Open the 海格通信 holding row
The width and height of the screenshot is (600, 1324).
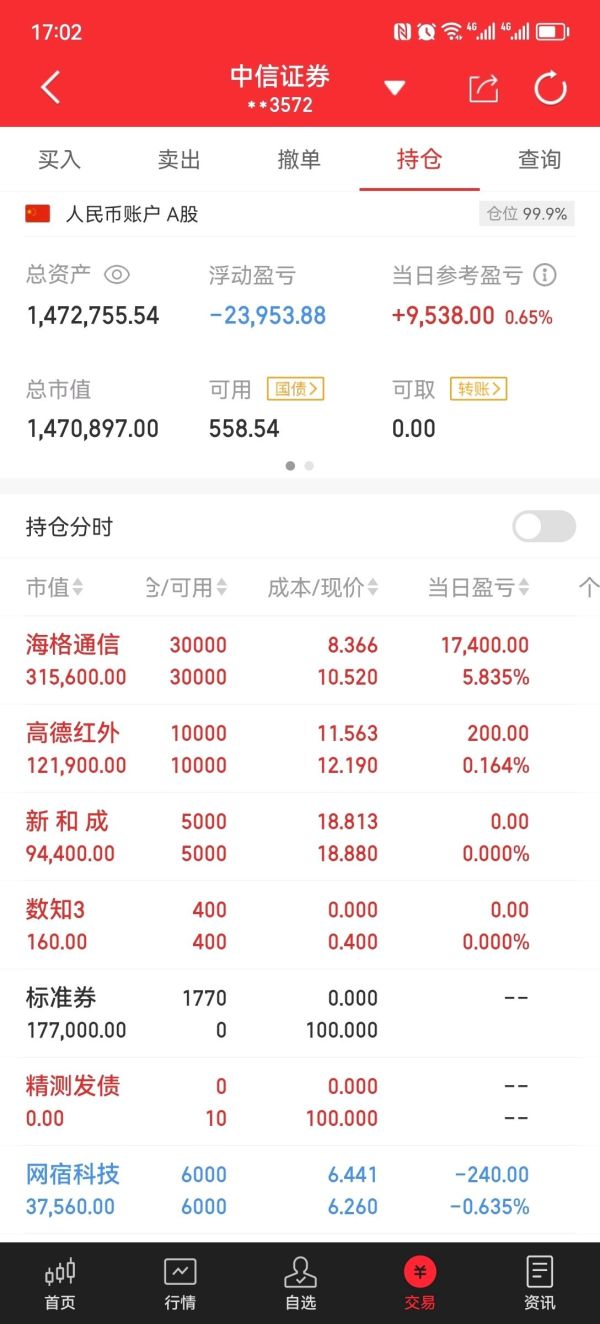[x=300, y=661]
